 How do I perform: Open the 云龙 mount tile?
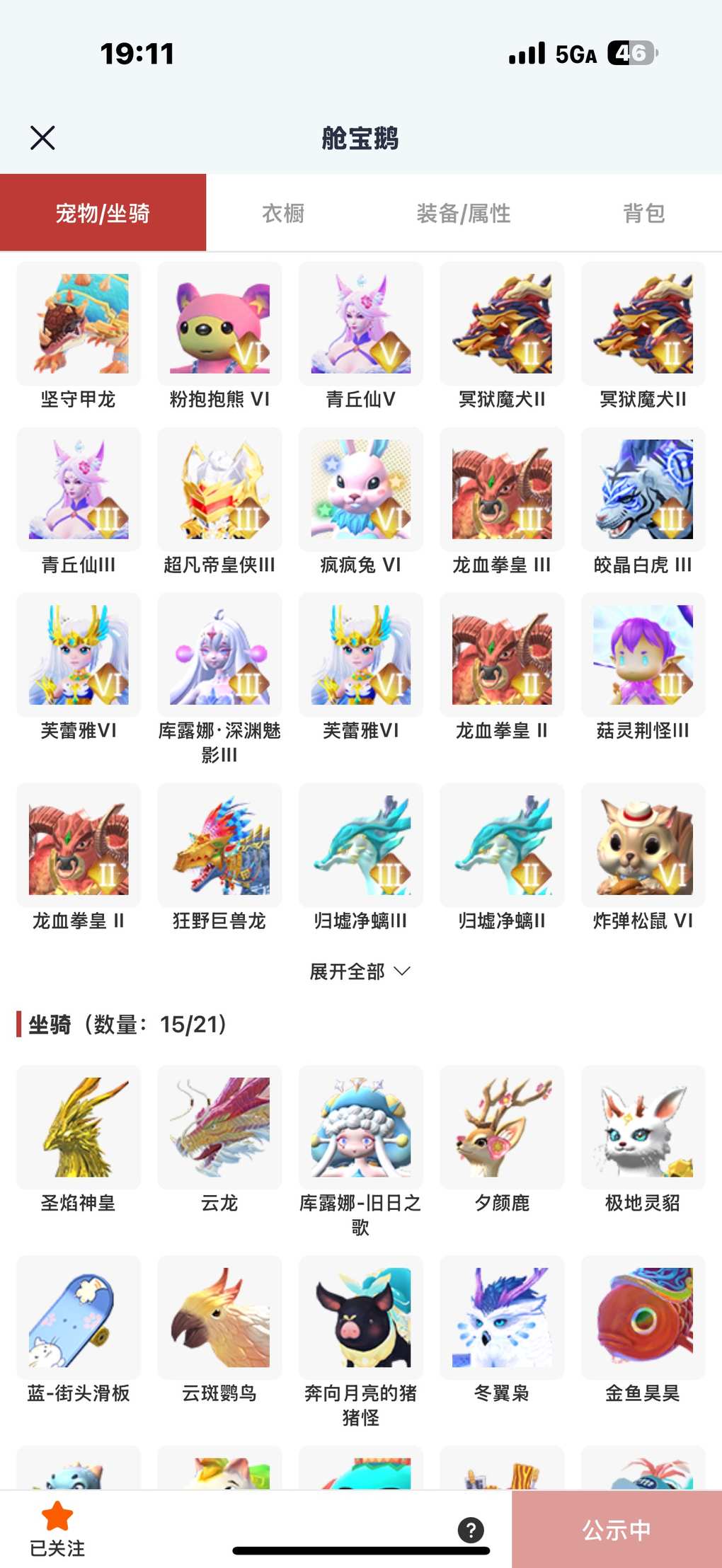[x=219, y=1127]
